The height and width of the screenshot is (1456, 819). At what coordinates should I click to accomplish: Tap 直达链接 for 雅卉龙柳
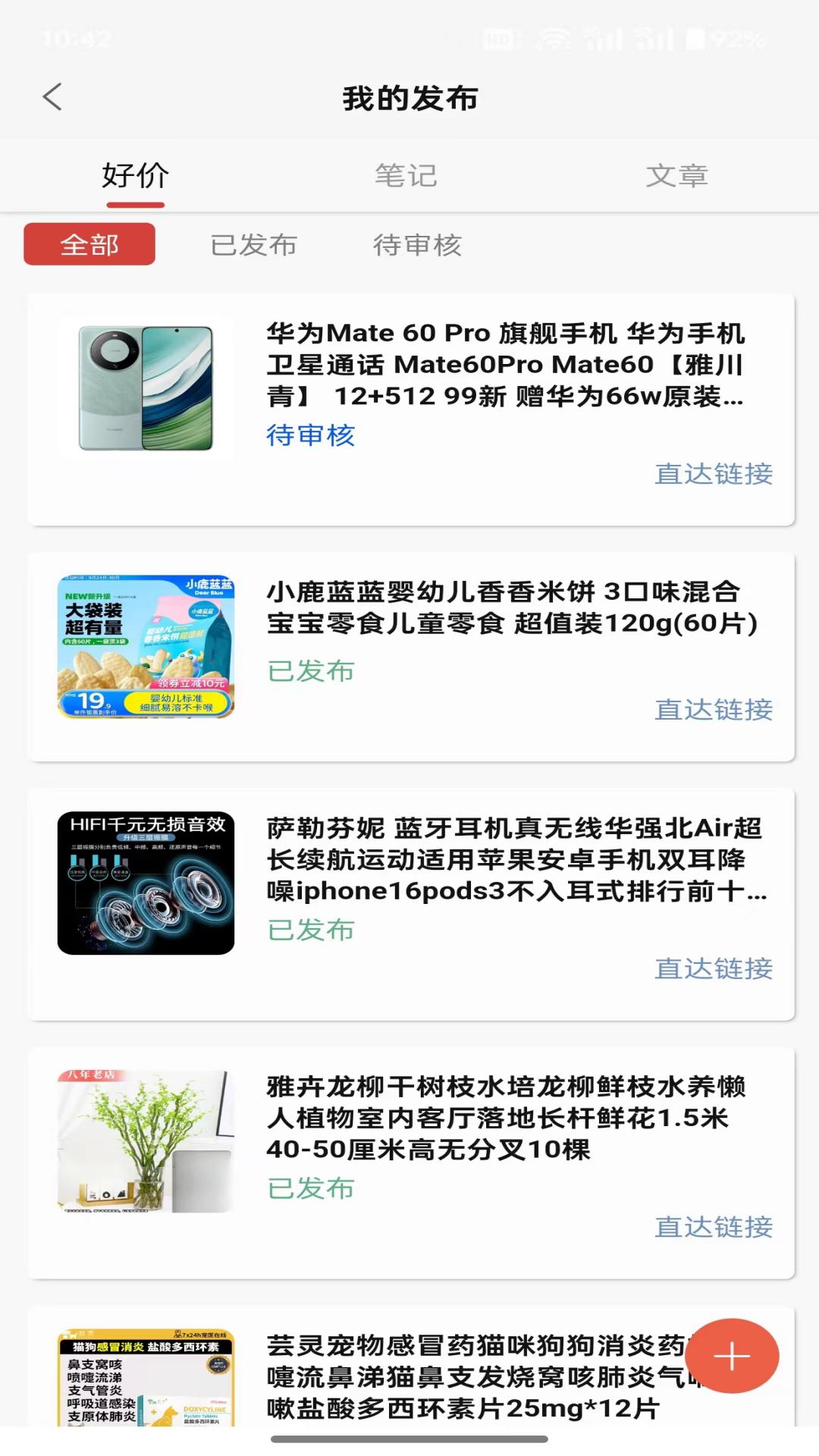[x=714, y=1227]
